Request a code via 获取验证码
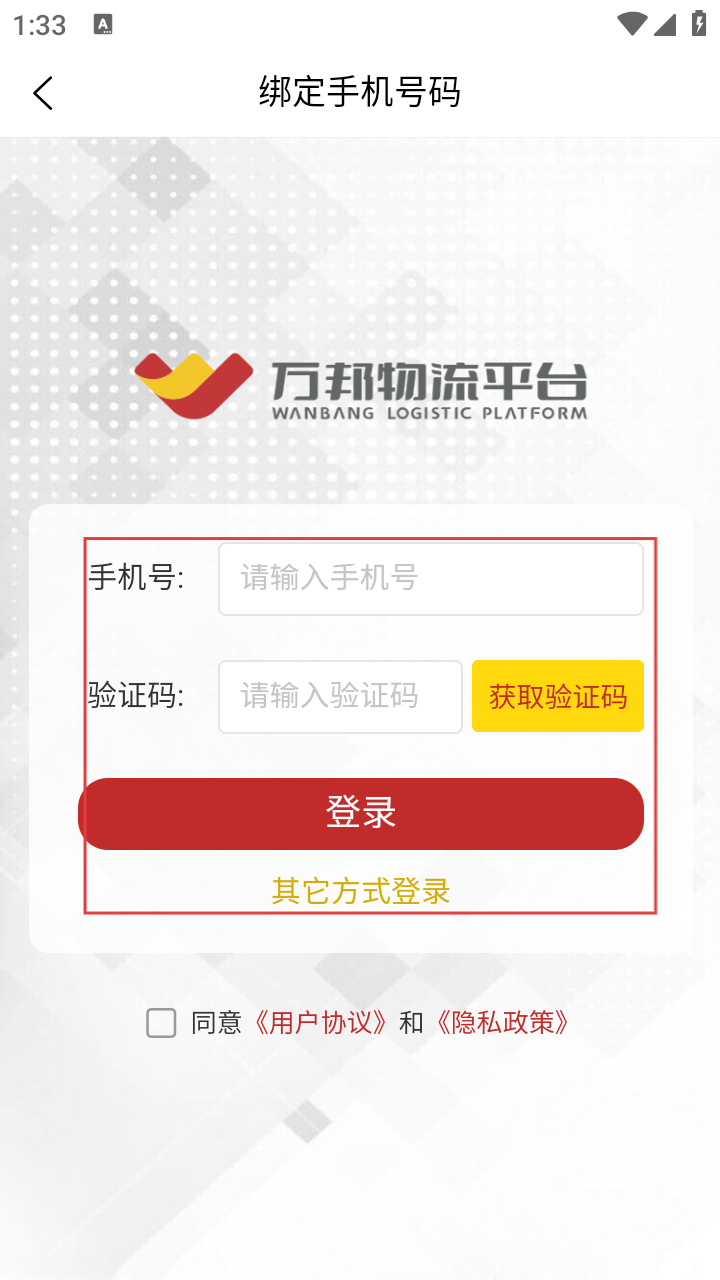The image size is (720, 1280). tap(557, 696)
